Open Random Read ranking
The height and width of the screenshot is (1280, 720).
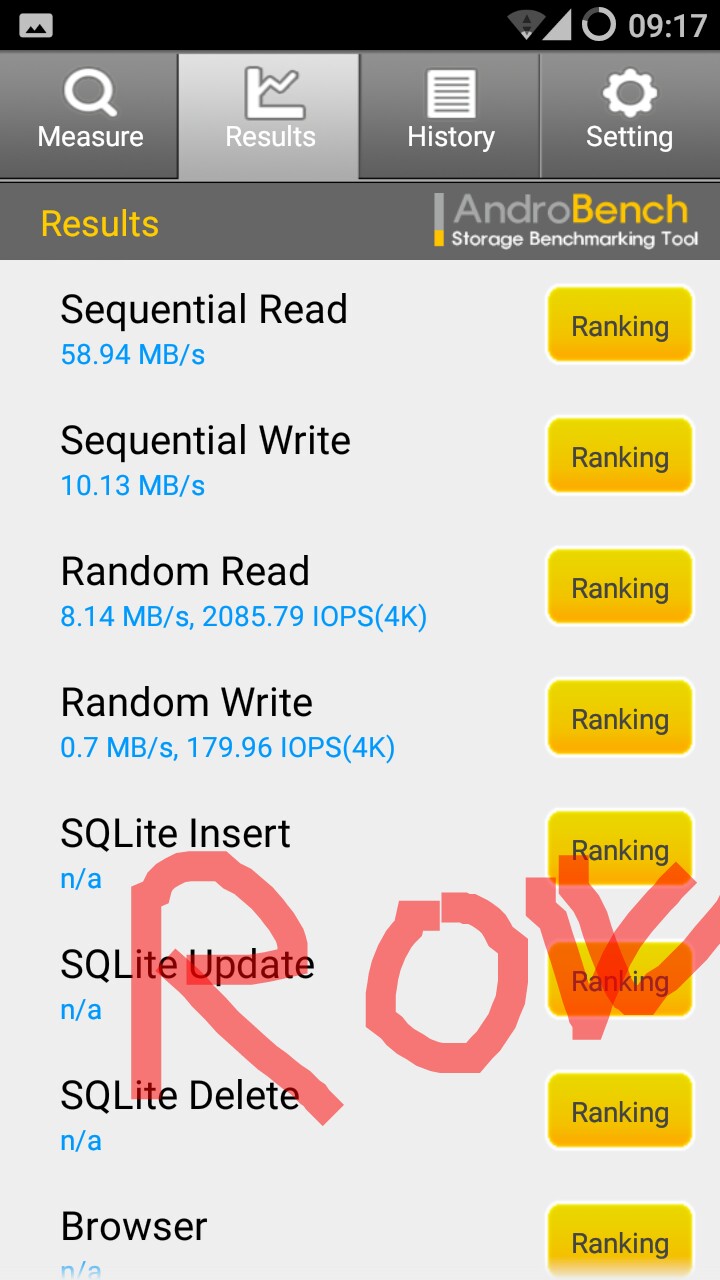tap(620, 587)
